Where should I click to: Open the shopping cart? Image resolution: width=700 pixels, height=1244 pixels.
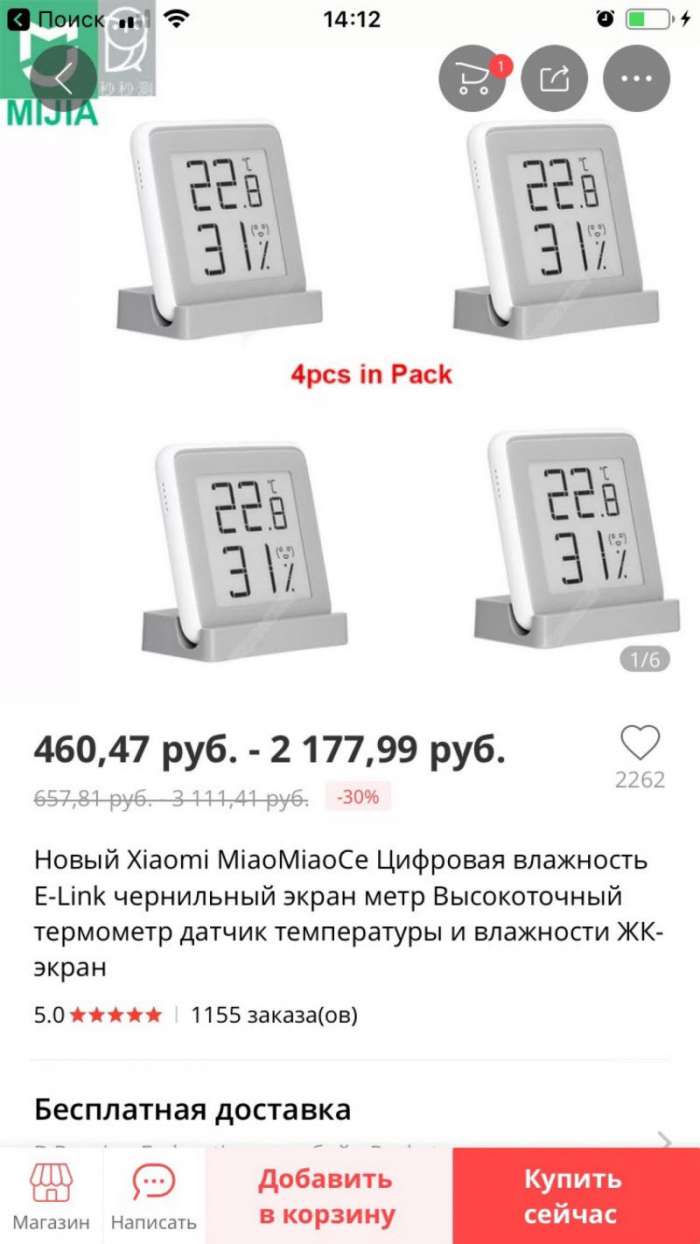click(473, 78)
